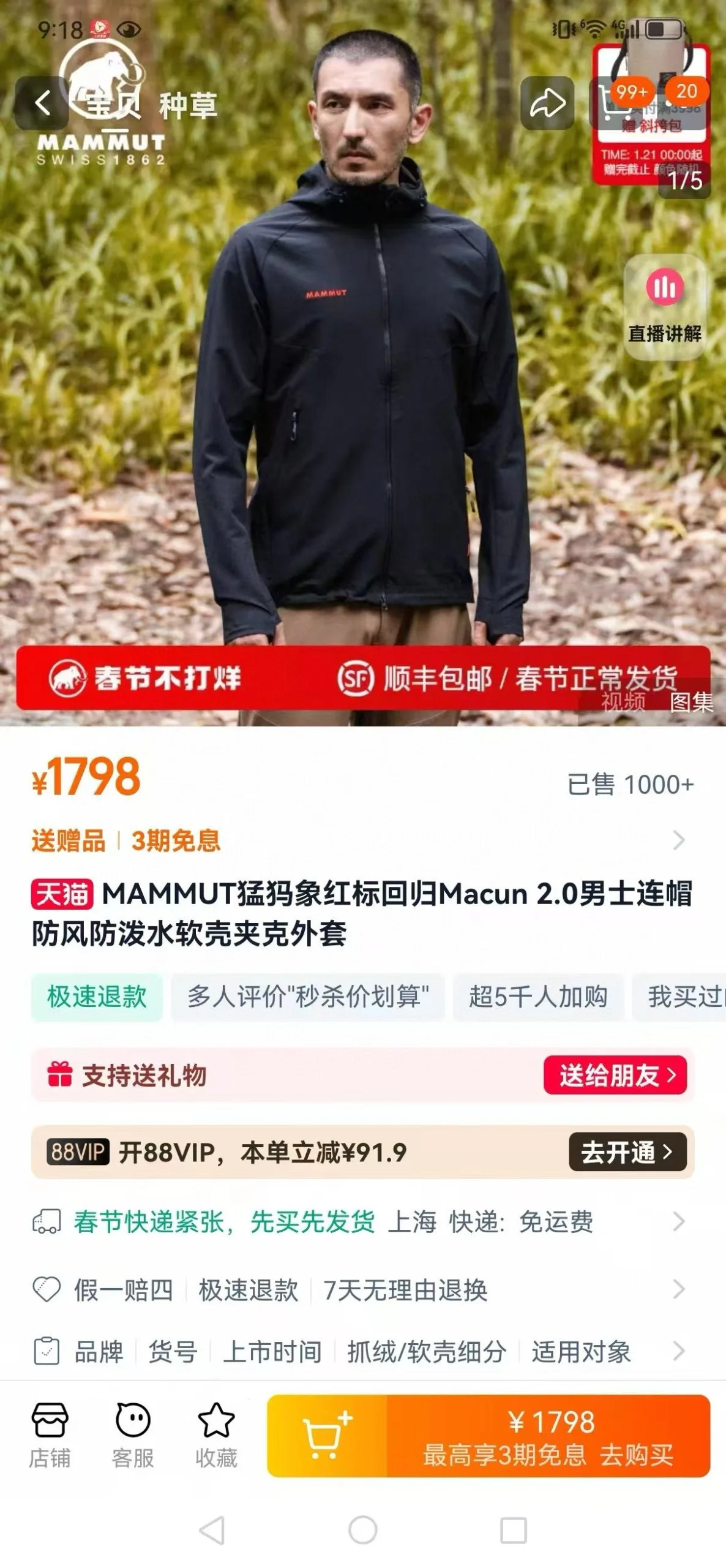Tap 去开通 to activate 88VIP
Screen dimensions: 726x1568
627,1152
